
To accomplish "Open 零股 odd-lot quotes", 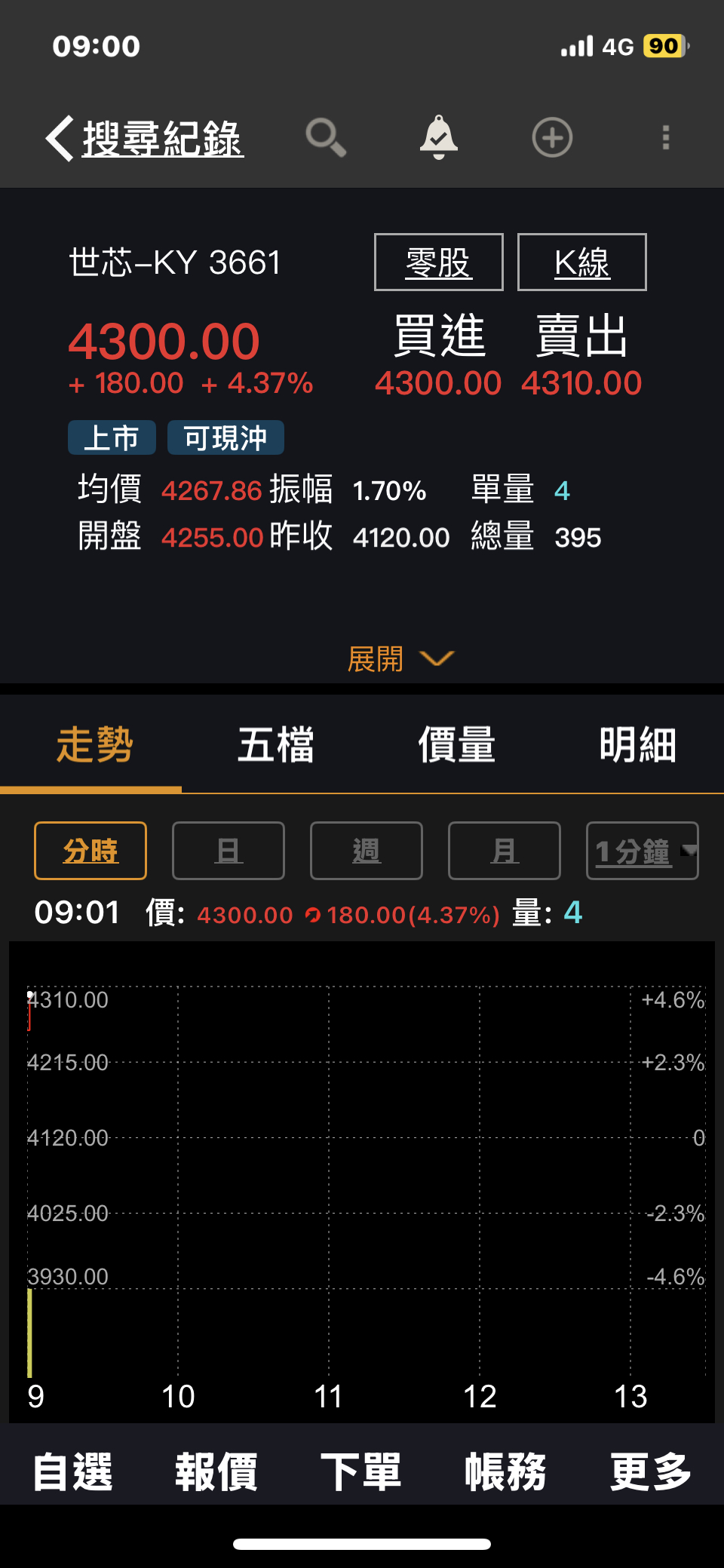I will coord(438,262).
